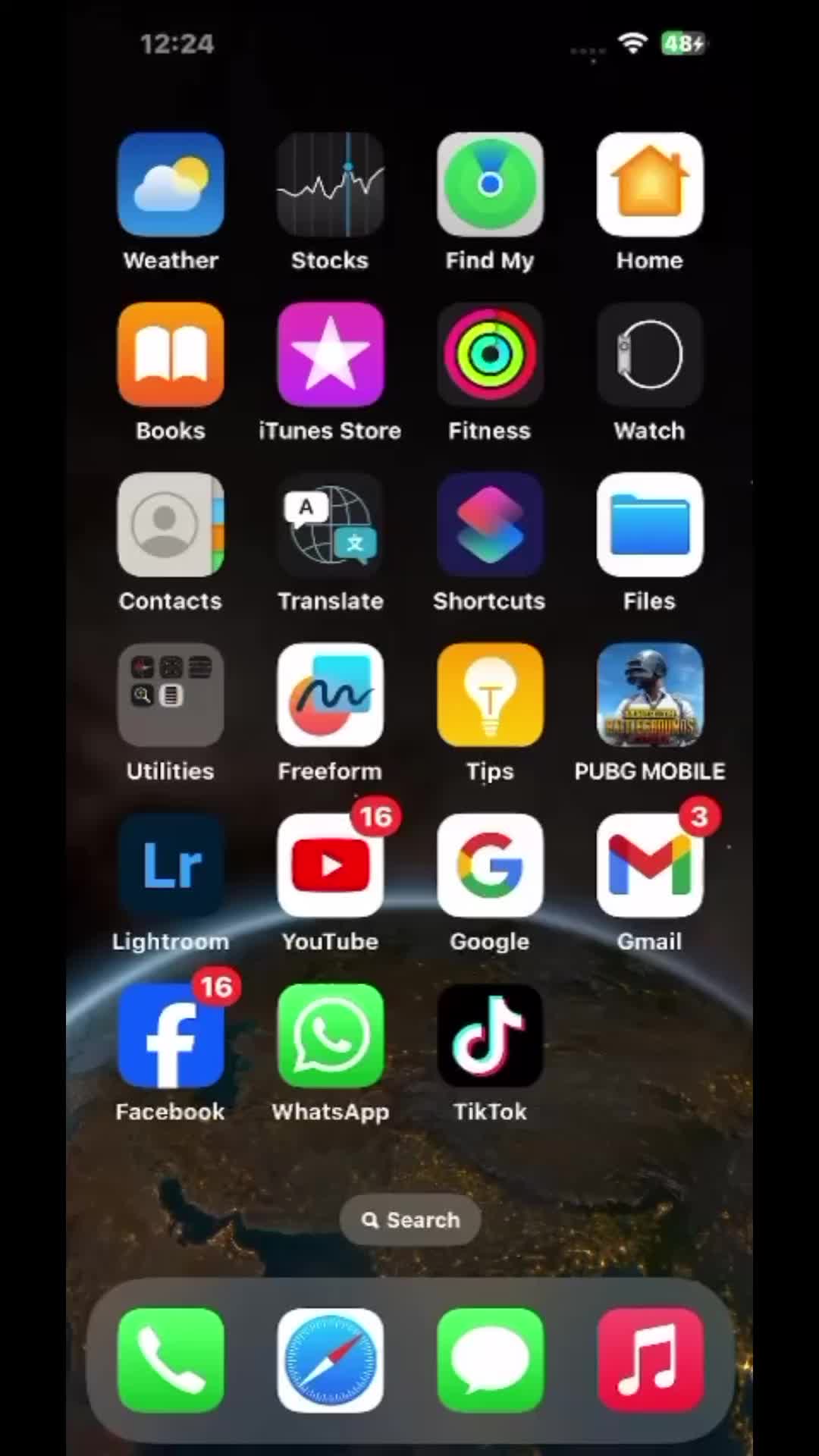Launch PUBG MOBILE

tap(650, 695)
